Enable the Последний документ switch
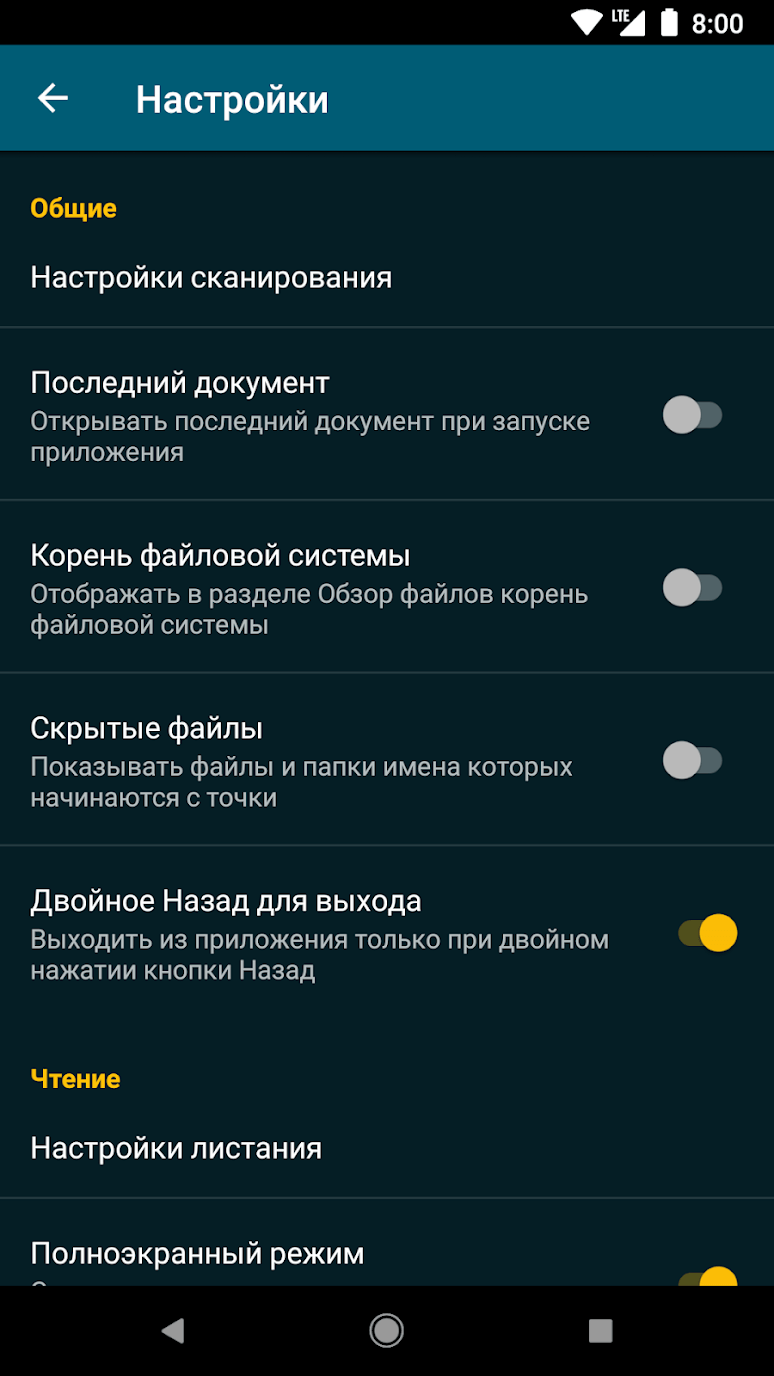 (x=692, y=415)
